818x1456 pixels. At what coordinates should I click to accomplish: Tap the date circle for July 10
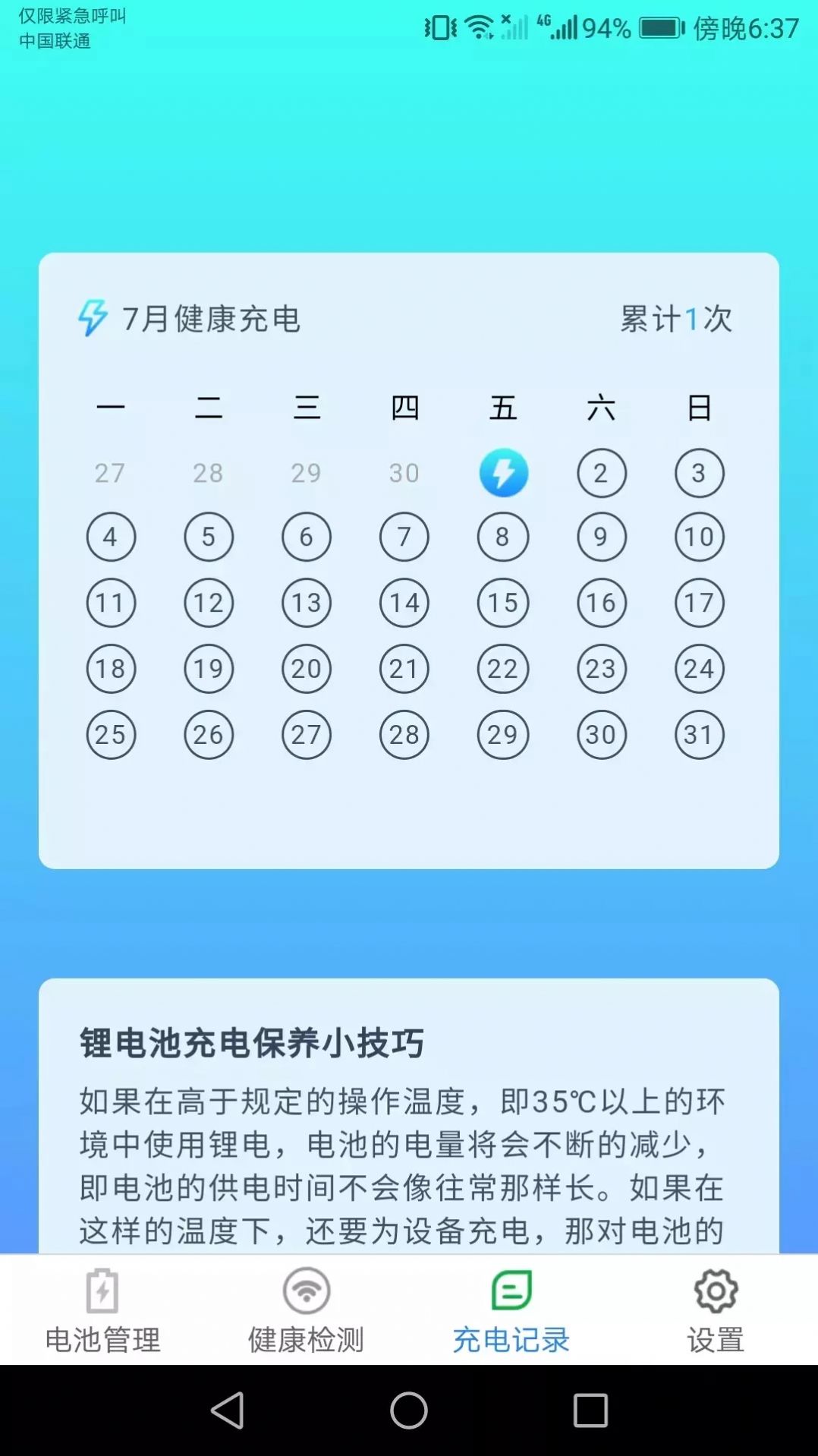point(699,537)
